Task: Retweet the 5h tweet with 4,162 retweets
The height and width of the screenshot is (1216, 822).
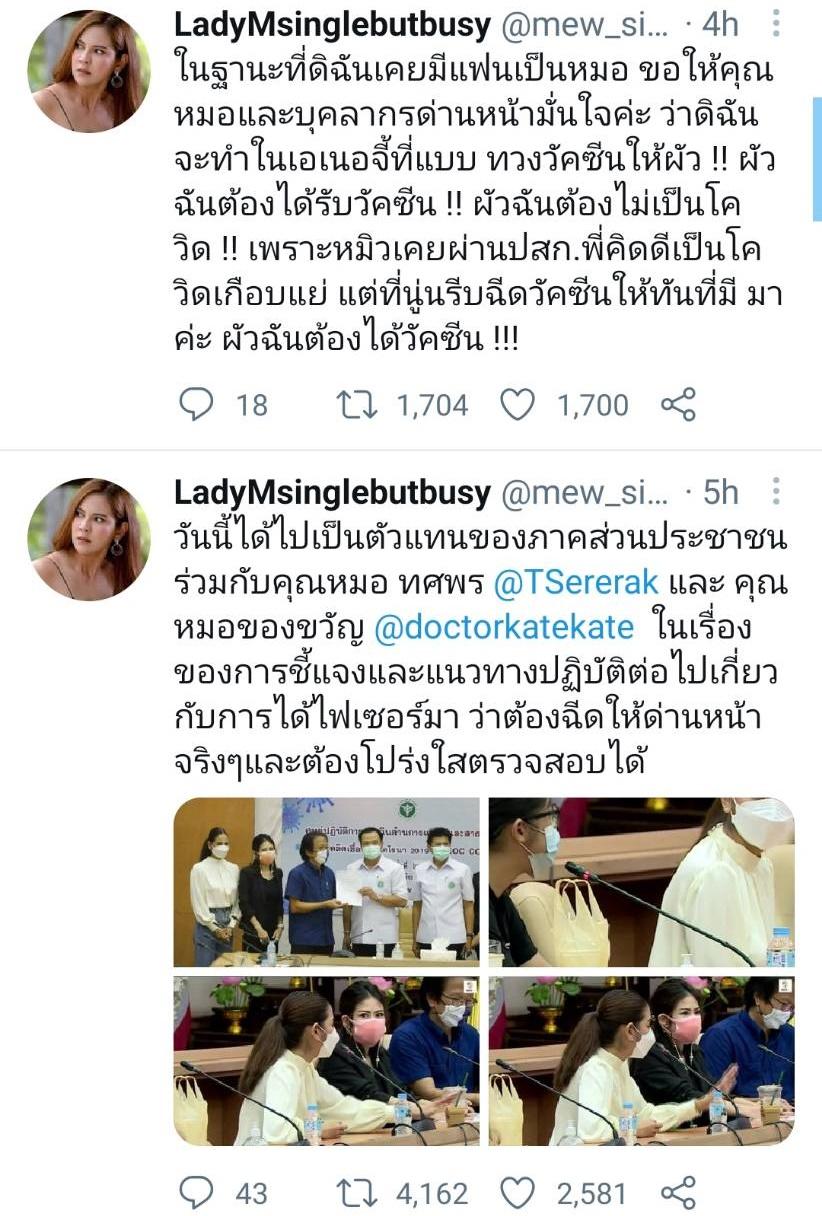Action: coord(357,1192)
